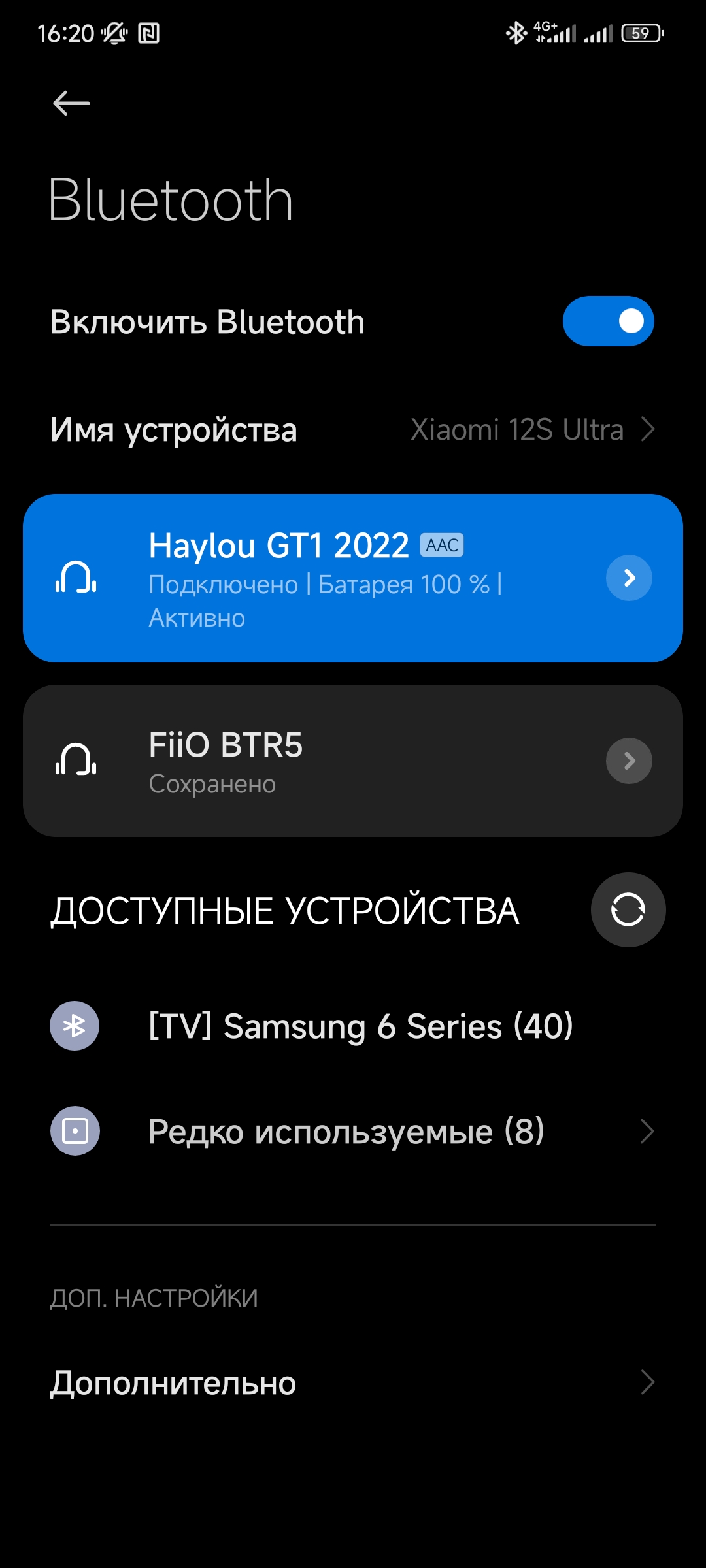Go back from Bluetooth settings

[x=71, y=103]
